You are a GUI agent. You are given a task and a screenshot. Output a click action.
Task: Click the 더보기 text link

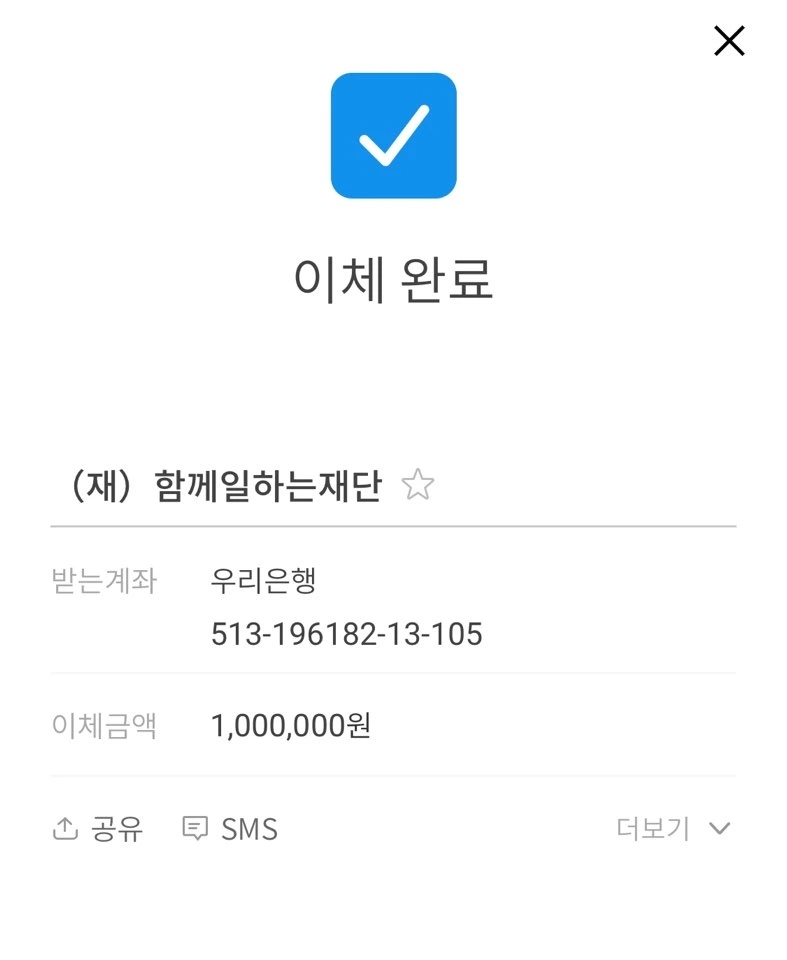click(652, 828)
